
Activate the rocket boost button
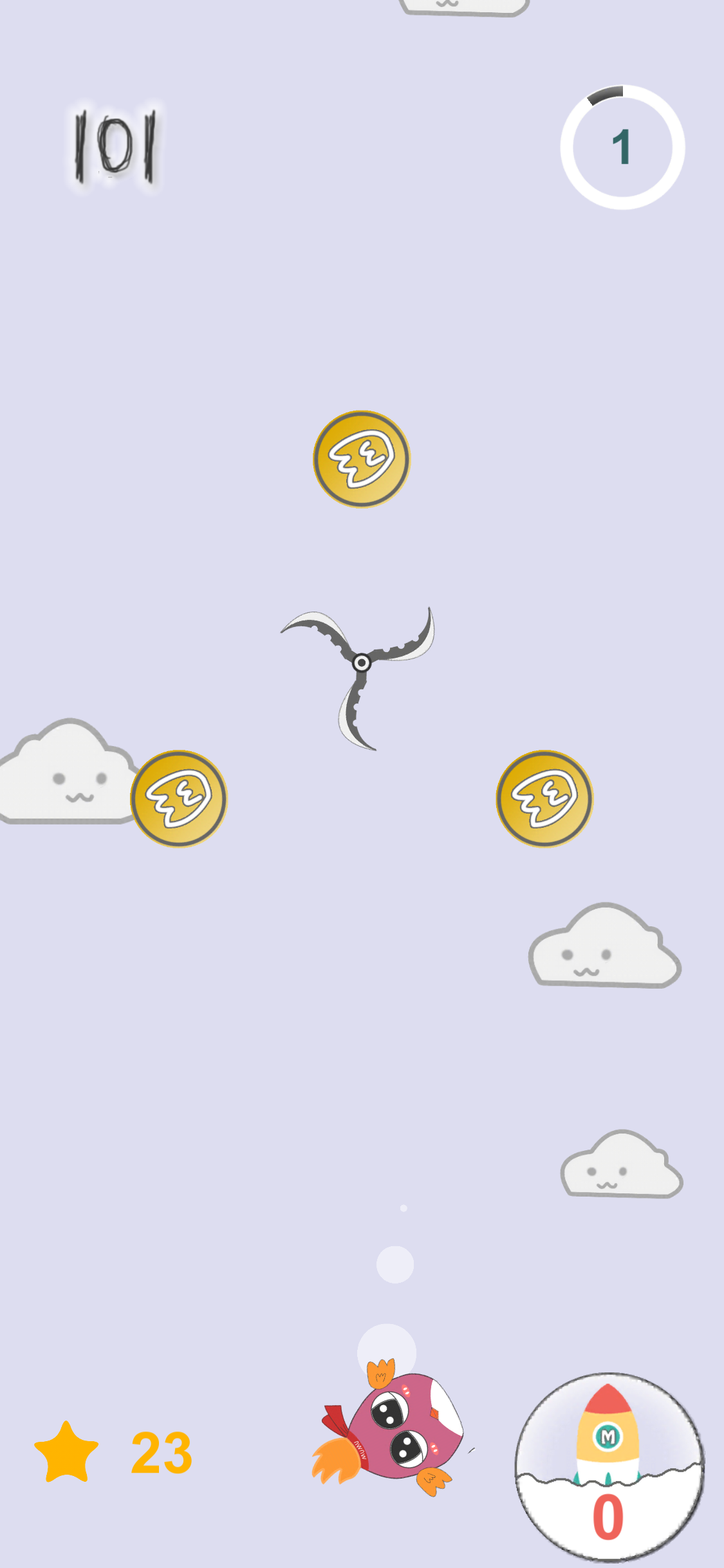tap(609, 1467)
